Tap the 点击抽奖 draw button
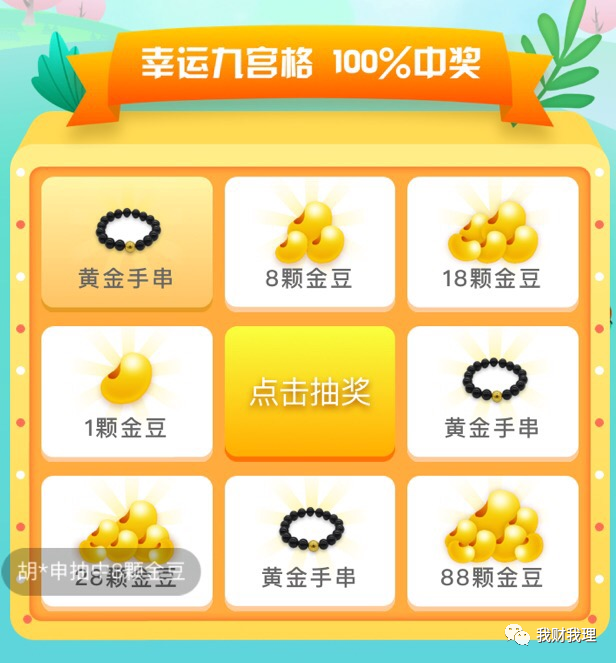The width and height of the screenshot is (616, 663). (x=309, y=392)
